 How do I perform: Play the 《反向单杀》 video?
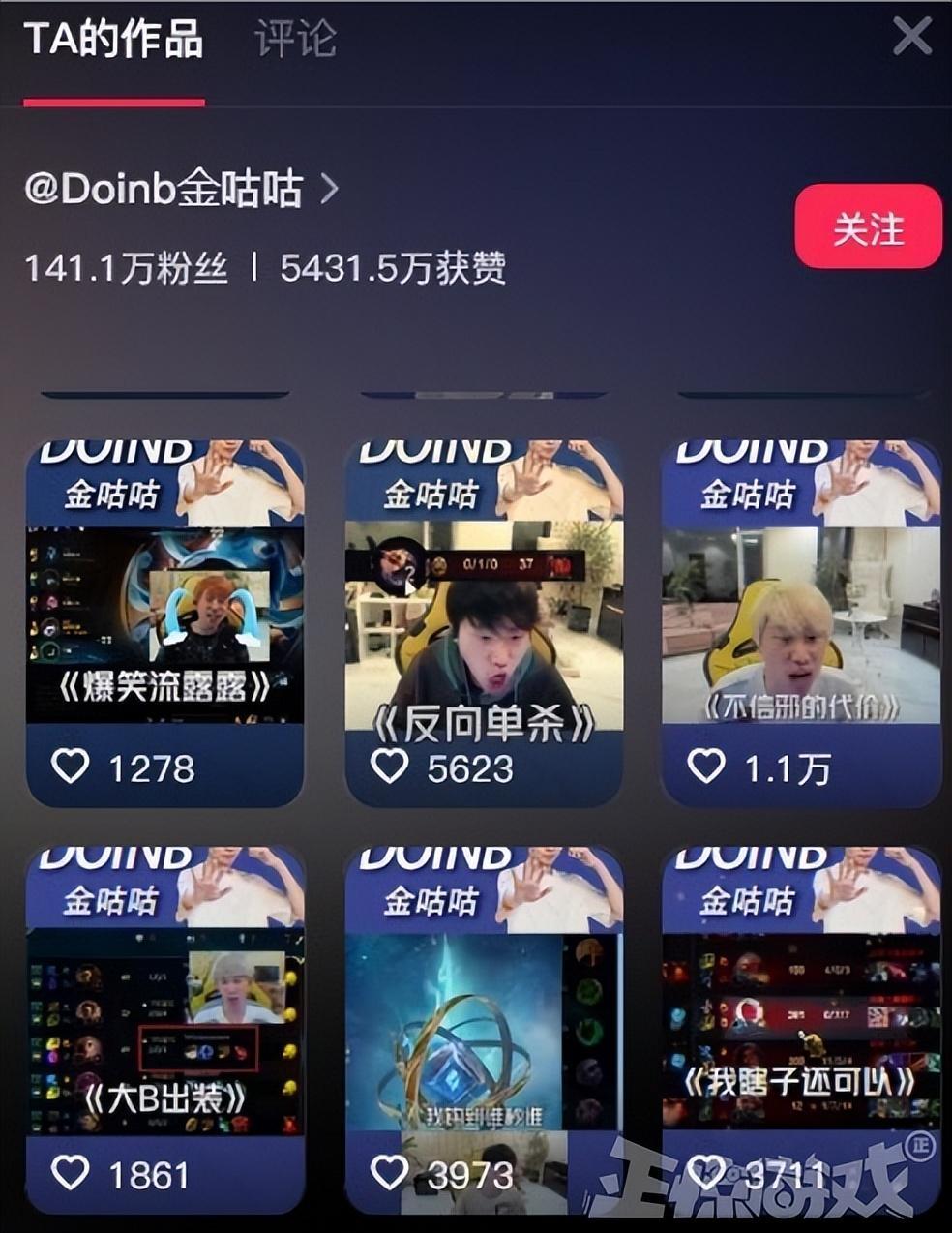(484, 624)
